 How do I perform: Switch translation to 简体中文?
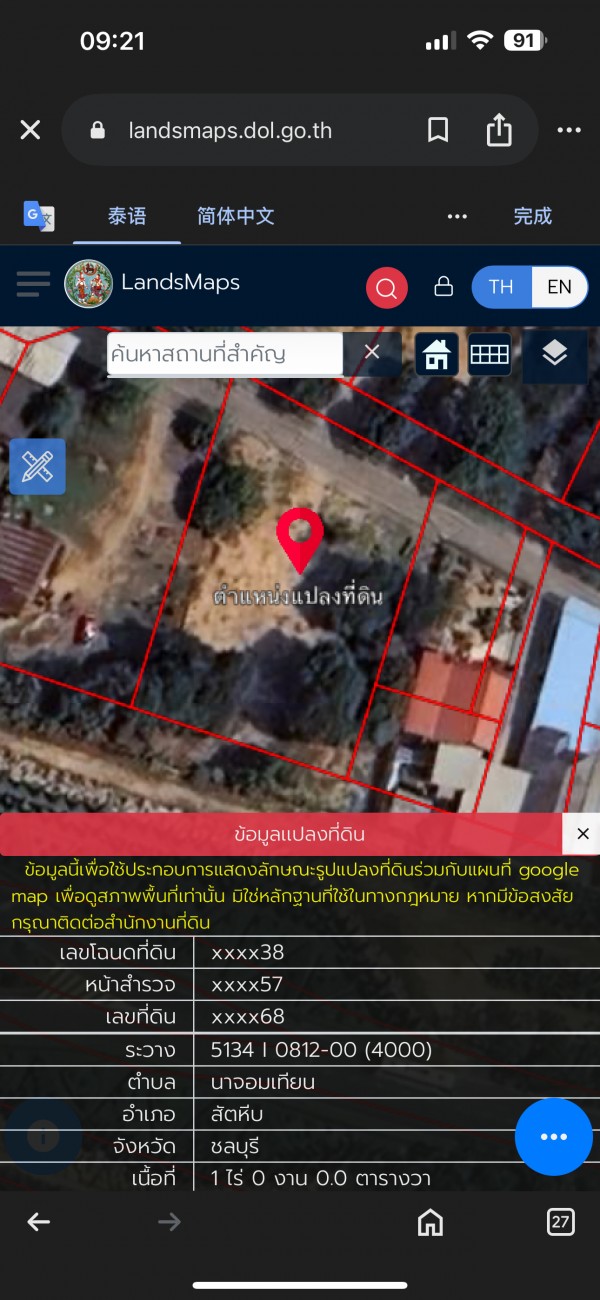[235, 216]
